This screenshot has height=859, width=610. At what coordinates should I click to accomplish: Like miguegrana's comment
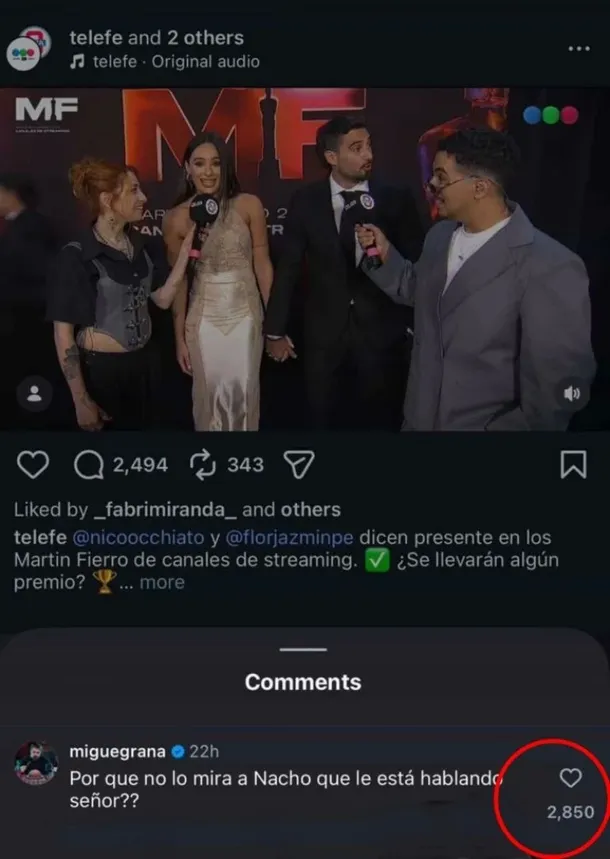point(570,778)
